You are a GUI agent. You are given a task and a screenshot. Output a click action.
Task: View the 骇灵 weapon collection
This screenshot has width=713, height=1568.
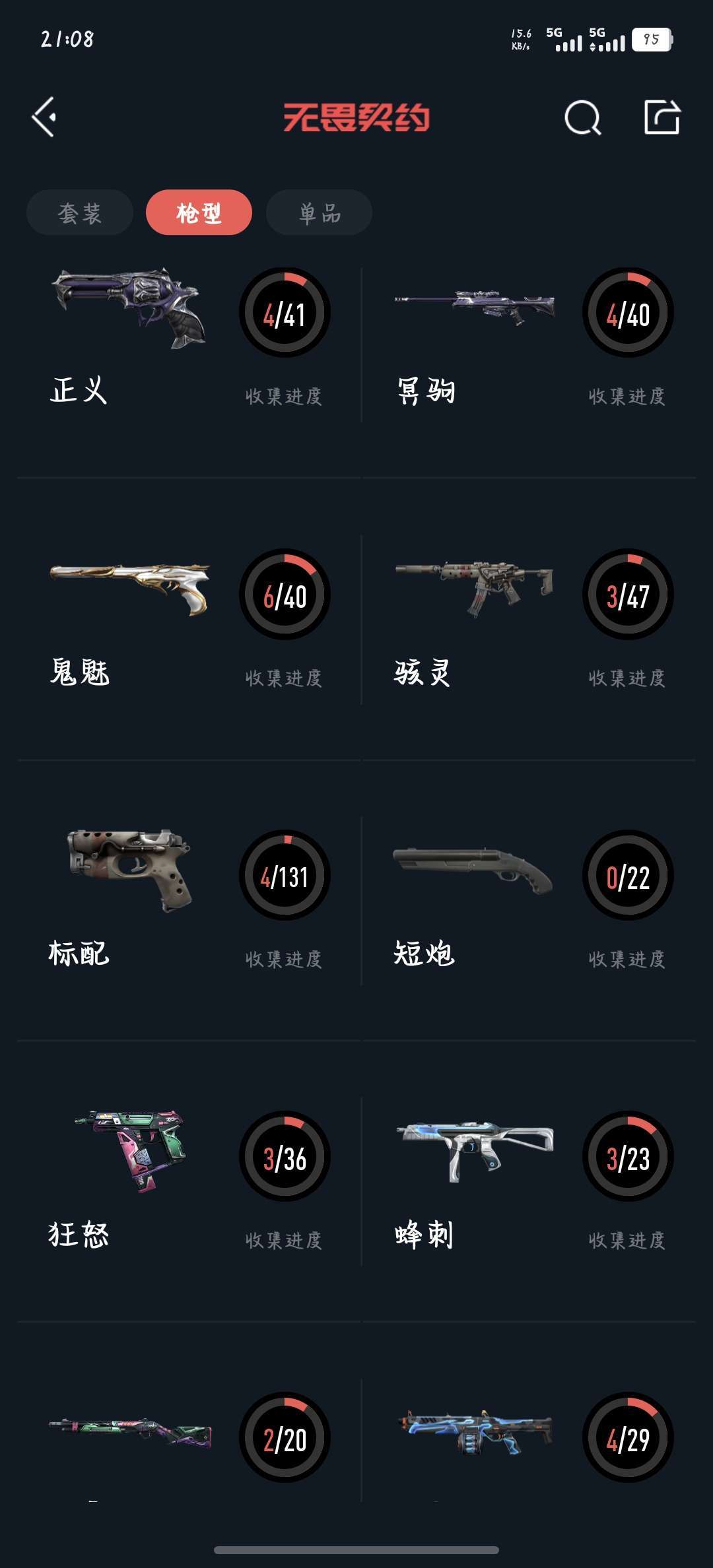pos(530,620)
